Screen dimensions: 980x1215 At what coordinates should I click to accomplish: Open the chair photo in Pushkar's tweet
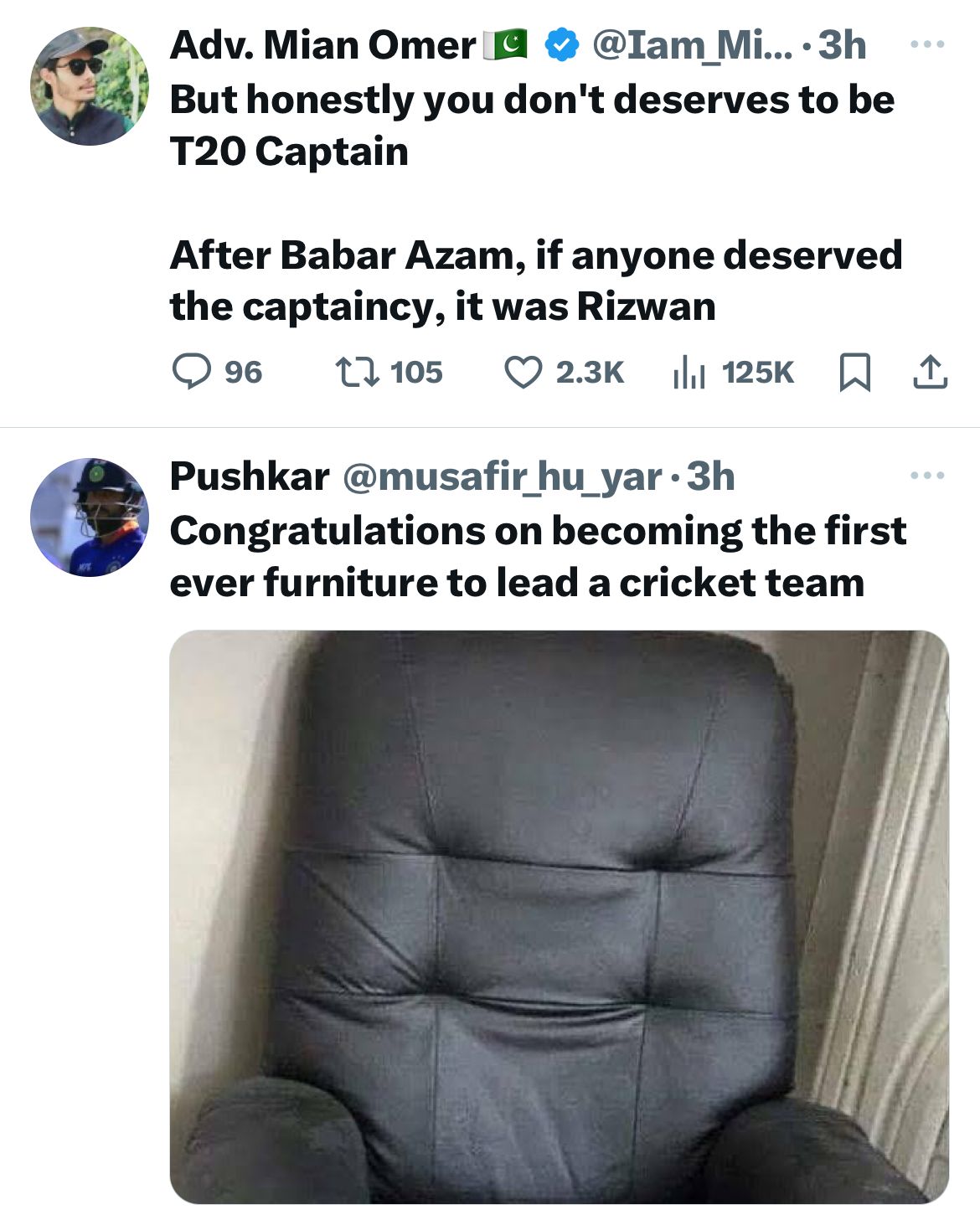[x=559, y=917]
